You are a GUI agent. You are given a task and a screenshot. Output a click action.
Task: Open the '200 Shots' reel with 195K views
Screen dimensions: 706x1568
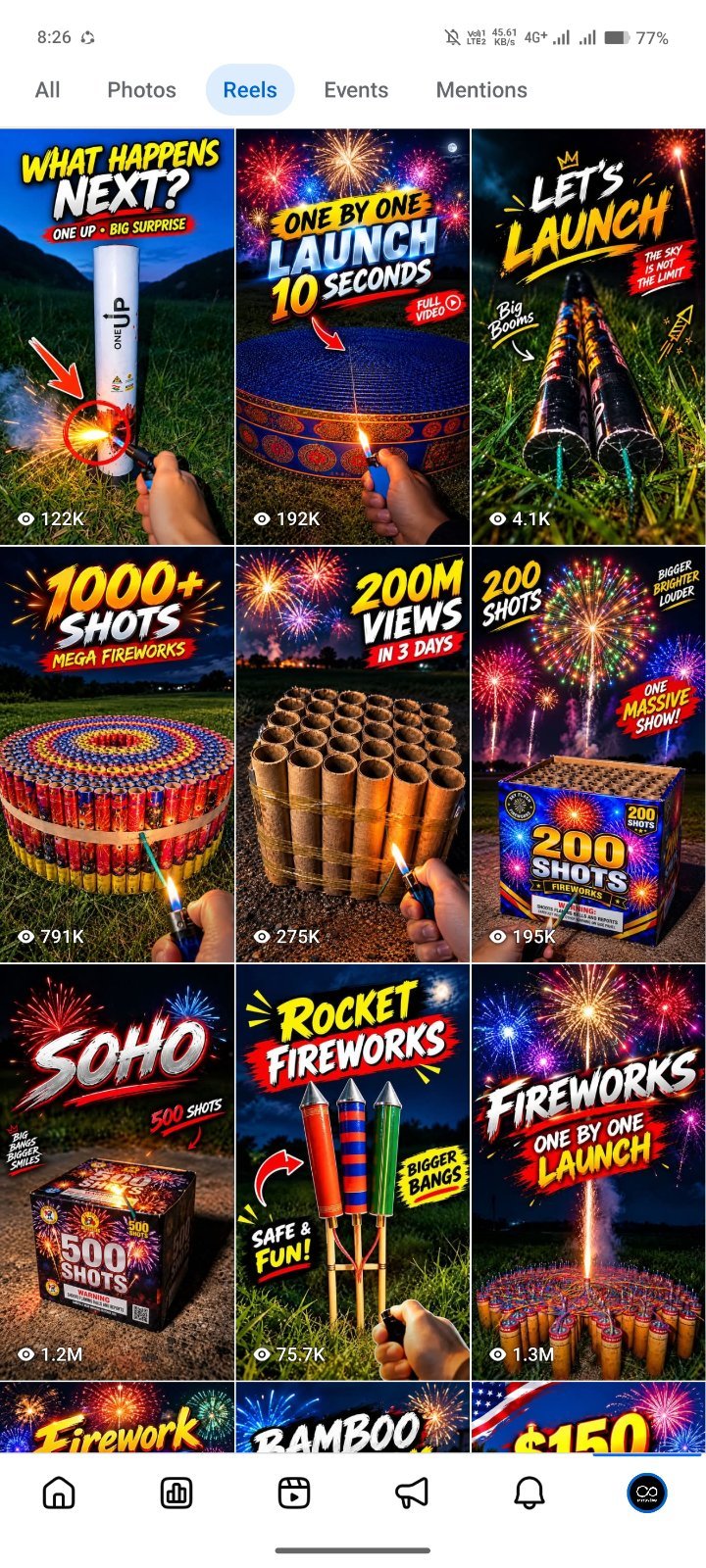[x=588, y=755]
